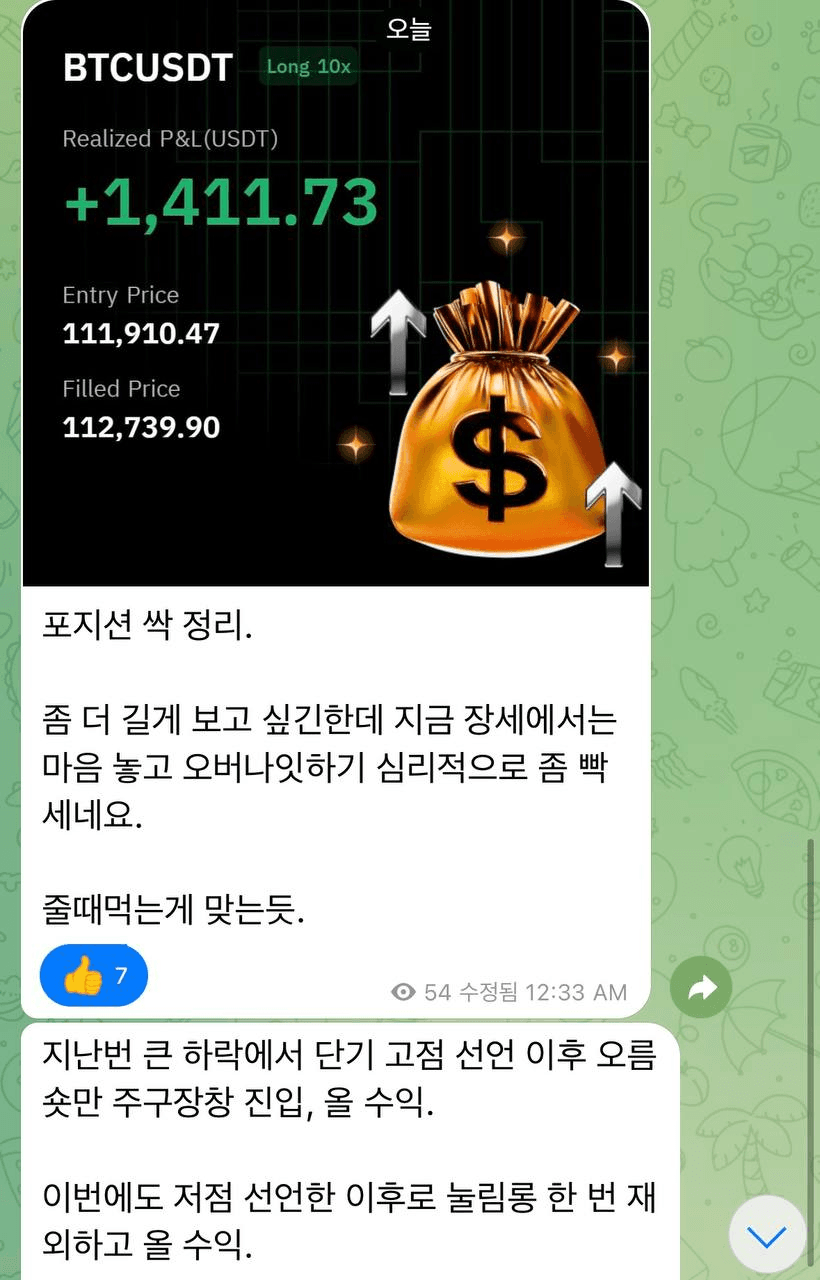The height and width of the screenshot is (1280, 820).
Task: Tap the thumbs-up reaction with 7 likes
Action: 93,975
